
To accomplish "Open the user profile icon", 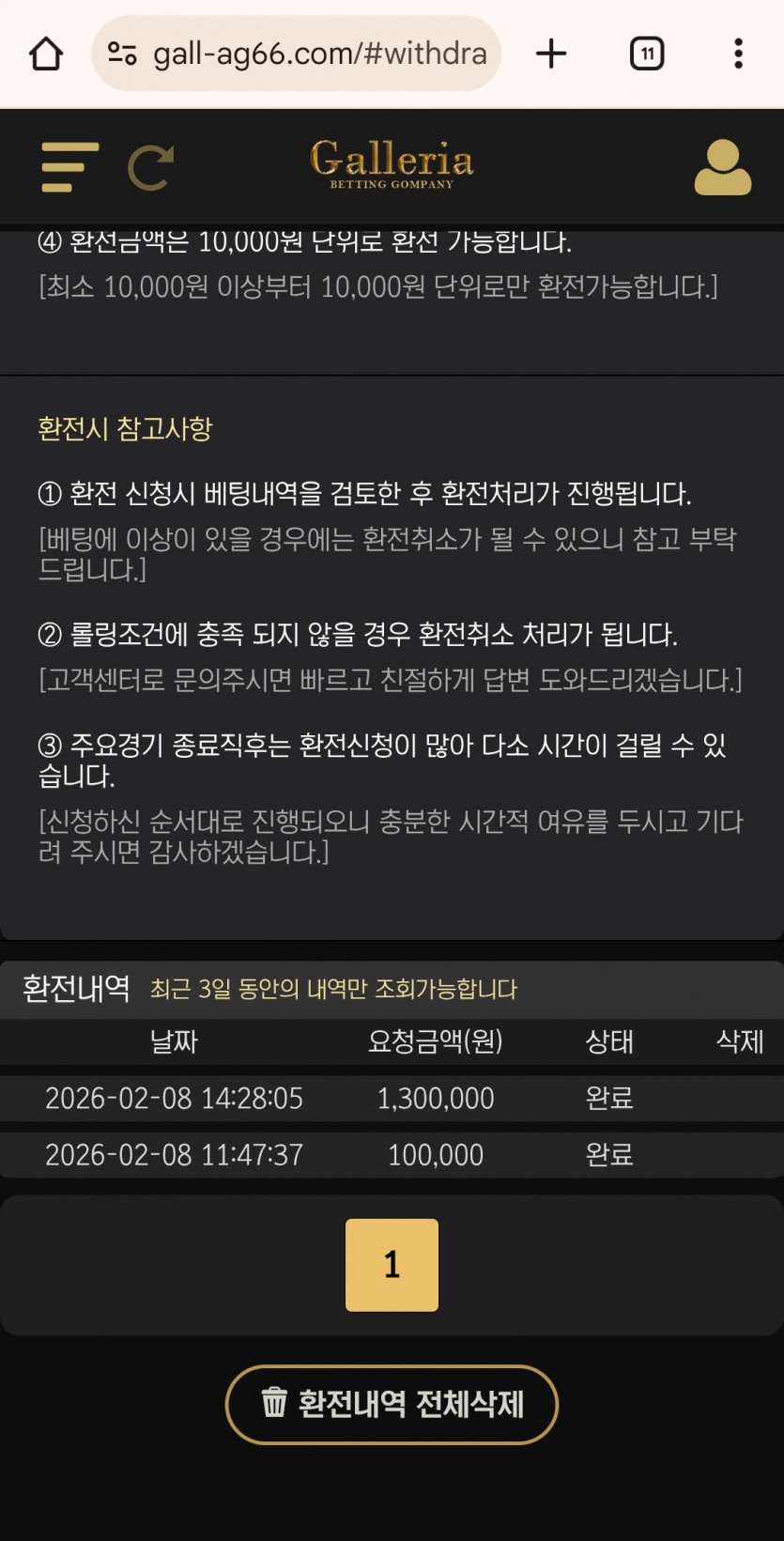I will 722,167.
